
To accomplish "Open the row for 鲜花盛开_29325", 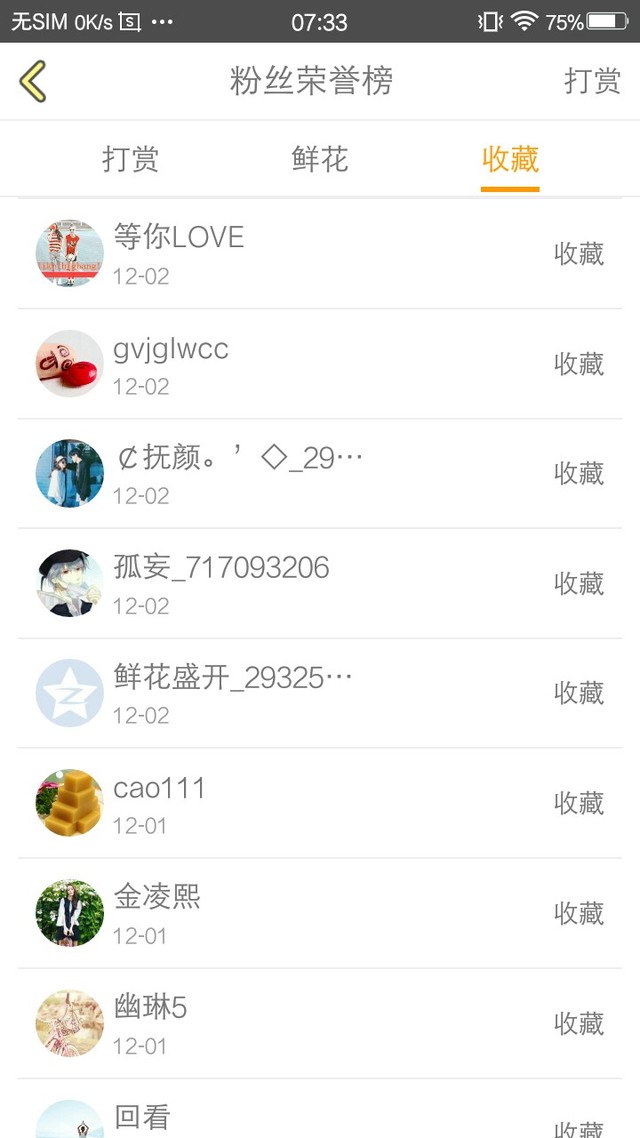I will click(320, 693).
